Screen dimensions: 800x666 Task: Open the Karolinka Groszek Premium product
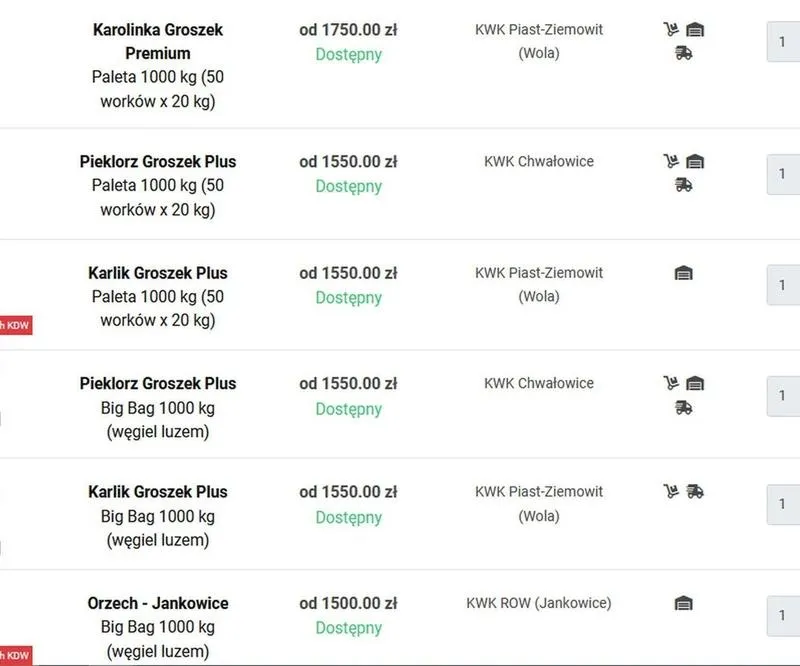coord(157,41)
